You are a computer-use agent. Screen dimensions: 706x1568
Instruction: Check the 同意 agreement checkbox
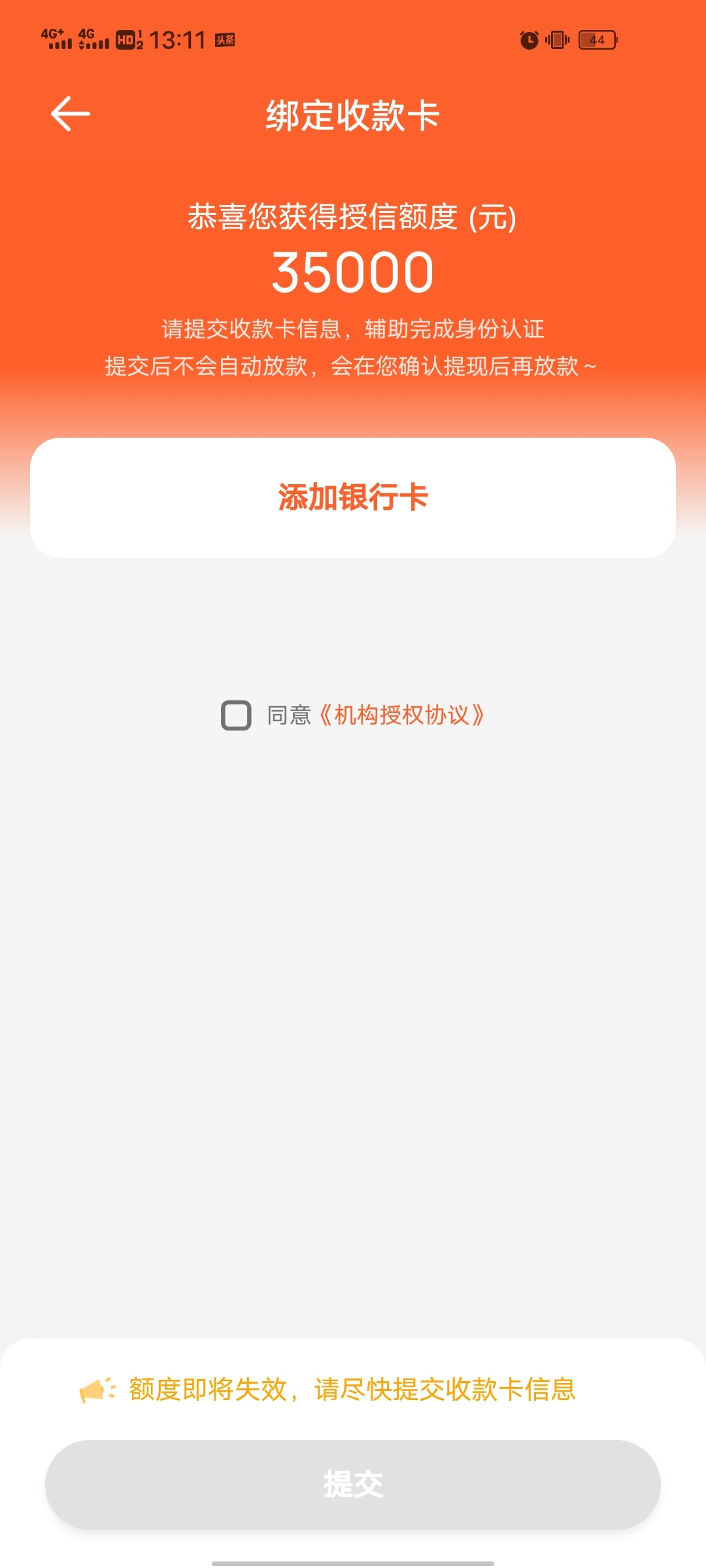click(x=236, y=715)
